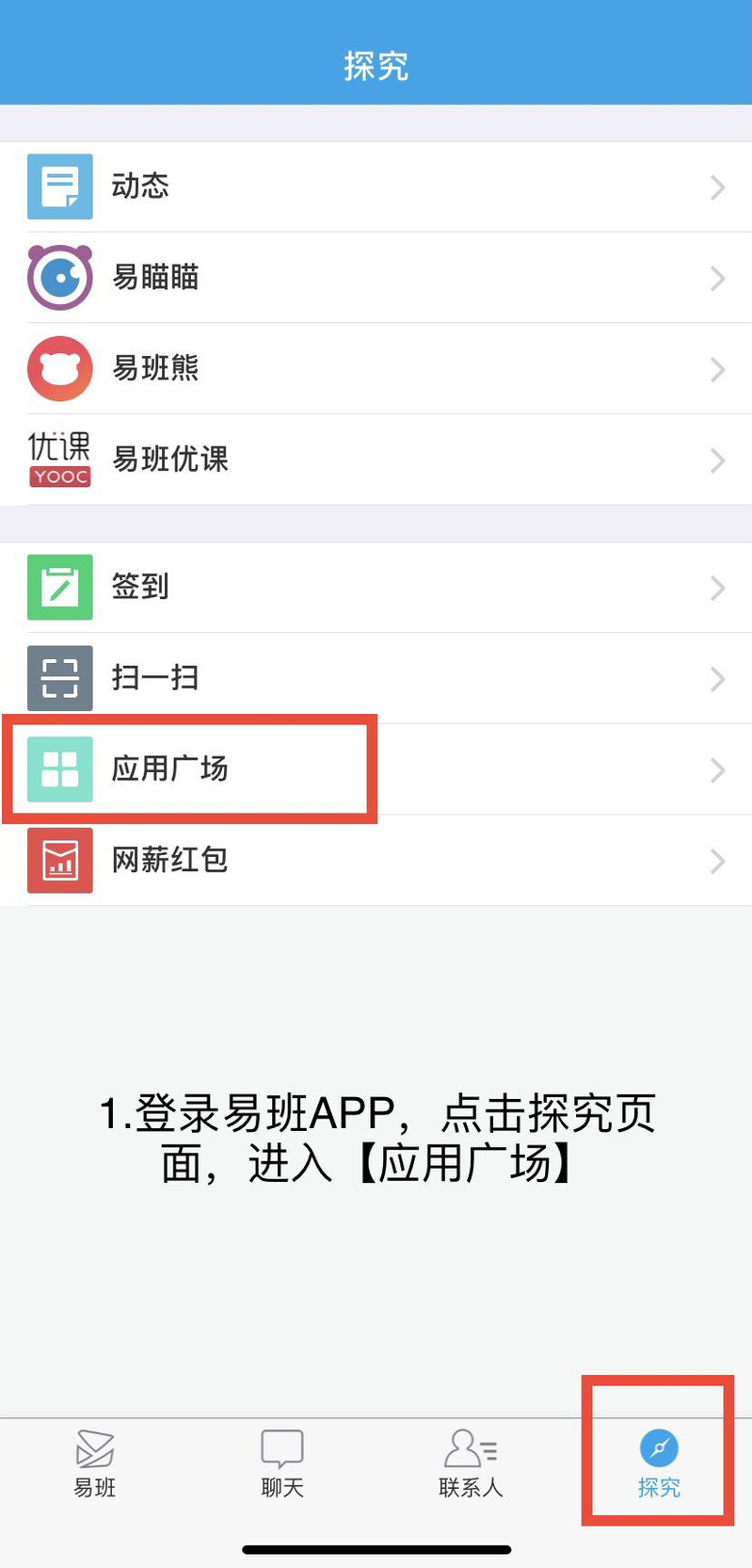Viewport: 752px width, 1568px height.
Task: Go to 签到 check-in
Action: point(376,588)
